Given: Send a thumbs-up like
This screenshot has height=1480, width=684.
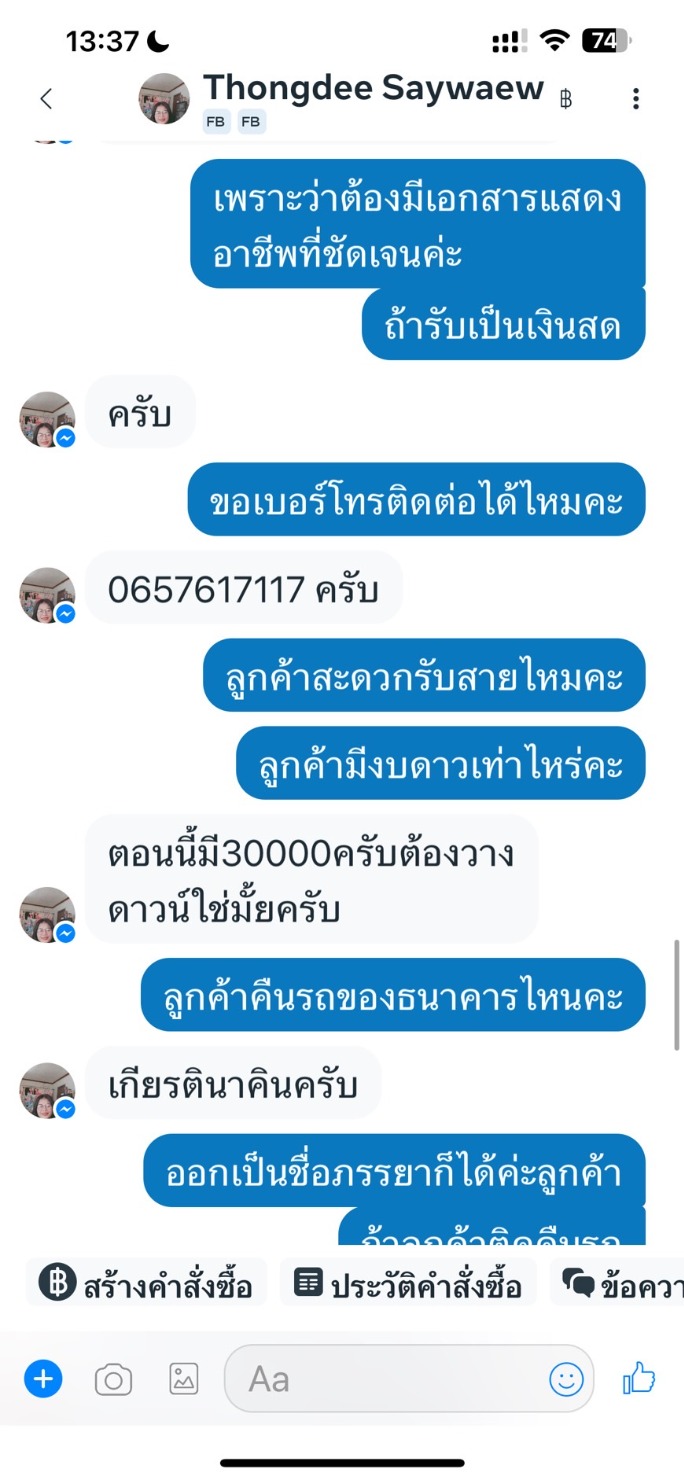Looking at the screenshot, I should point(638,1380).
